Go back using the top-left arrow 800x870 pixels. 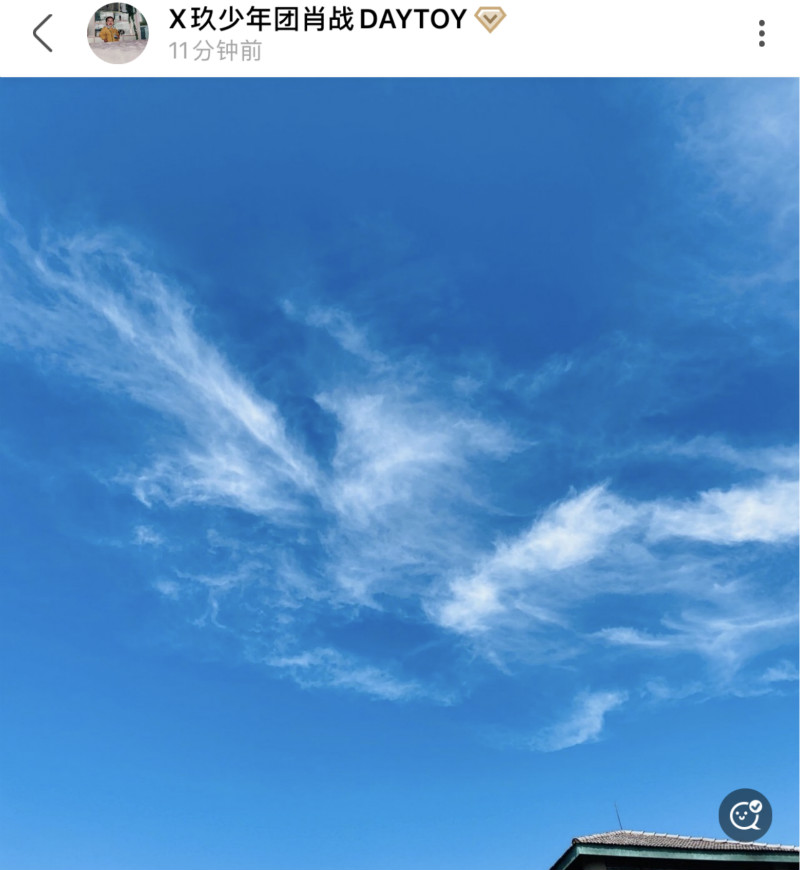(x=42, y=34)
